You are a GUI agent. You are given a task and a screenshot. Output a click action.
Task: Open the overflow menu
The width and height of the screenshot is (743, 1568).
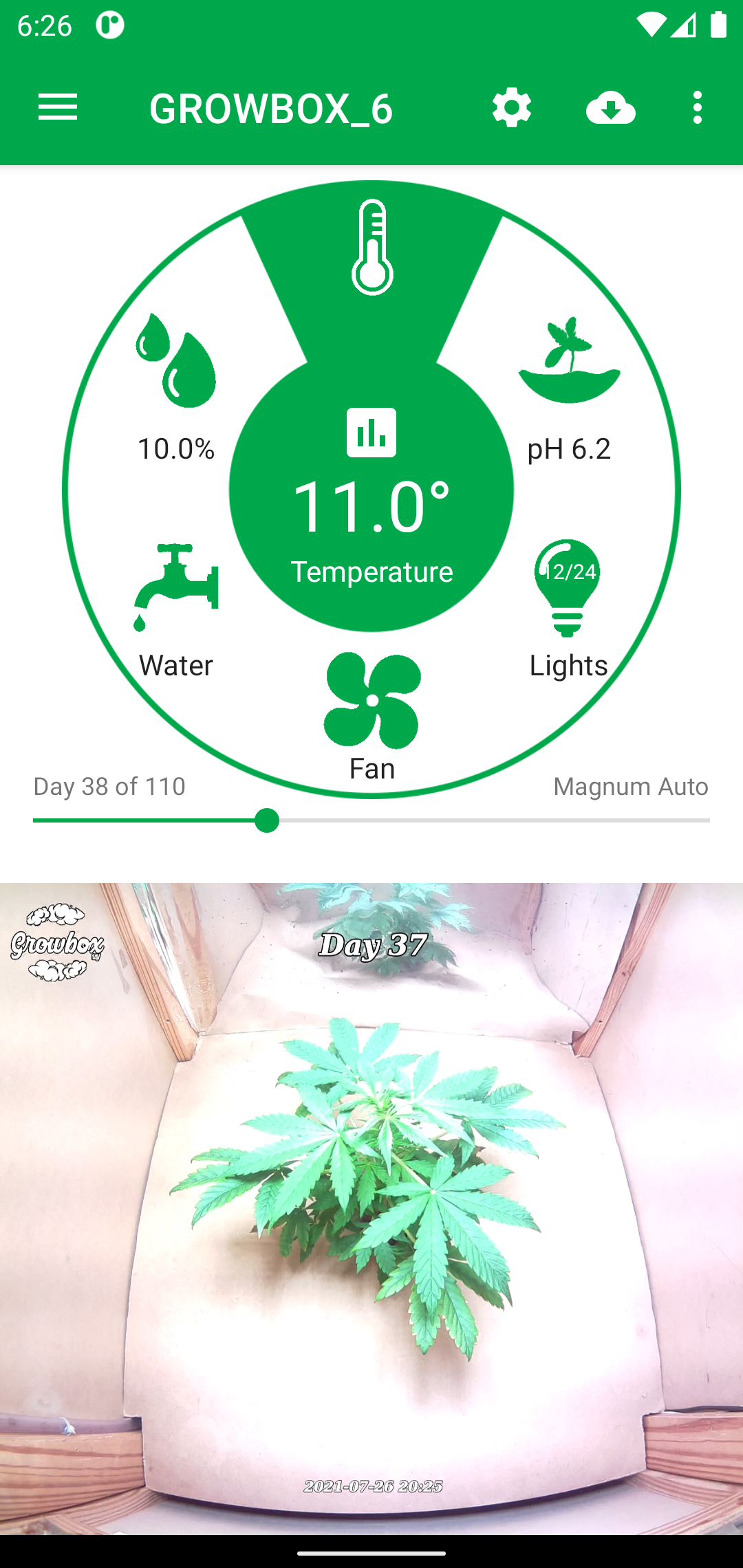tap(698, 108)
